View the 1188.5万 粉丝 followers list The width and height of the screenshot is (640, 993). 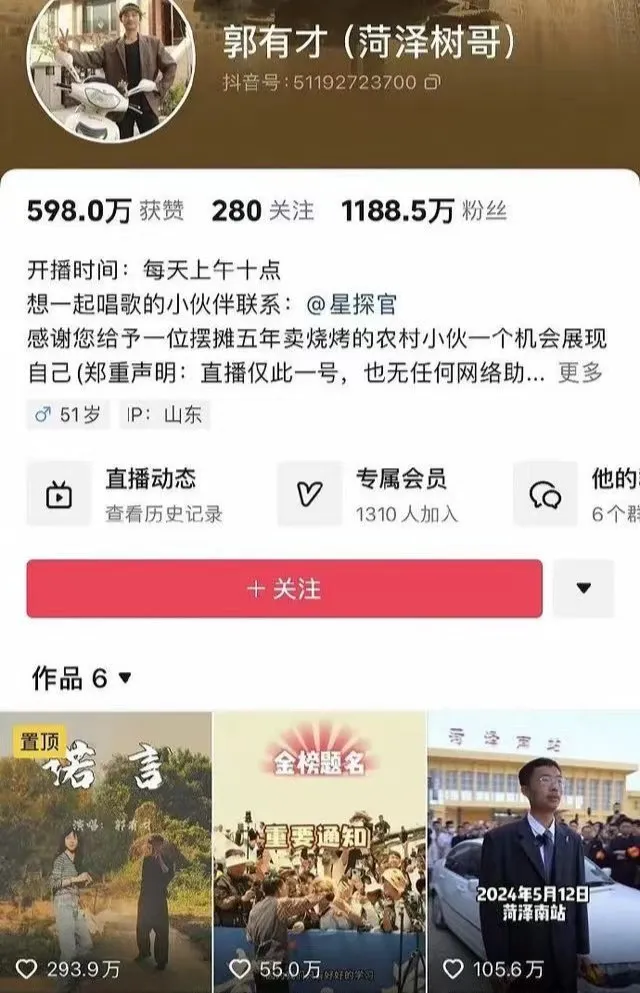(x=424, y=211)
